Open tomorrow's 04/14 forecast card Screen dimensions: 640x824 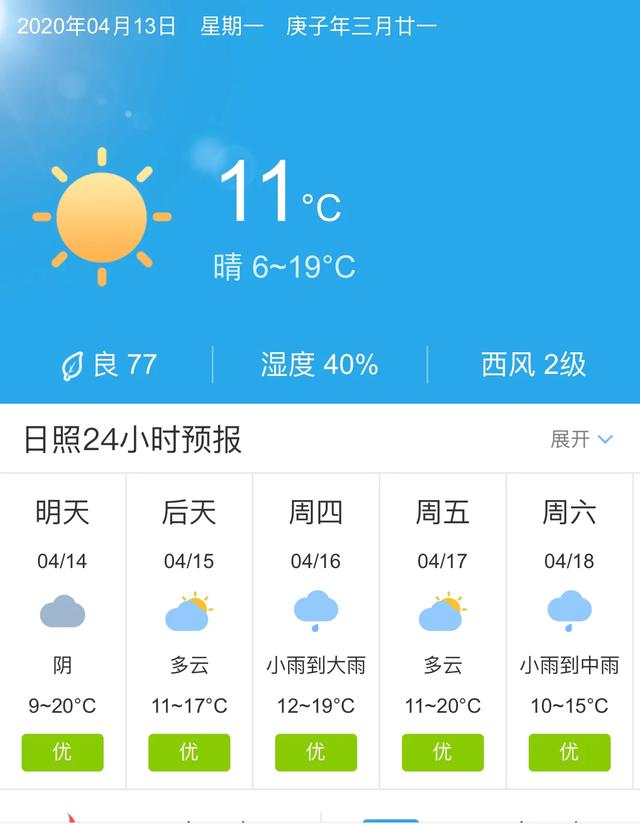click(x=63, y=630)
